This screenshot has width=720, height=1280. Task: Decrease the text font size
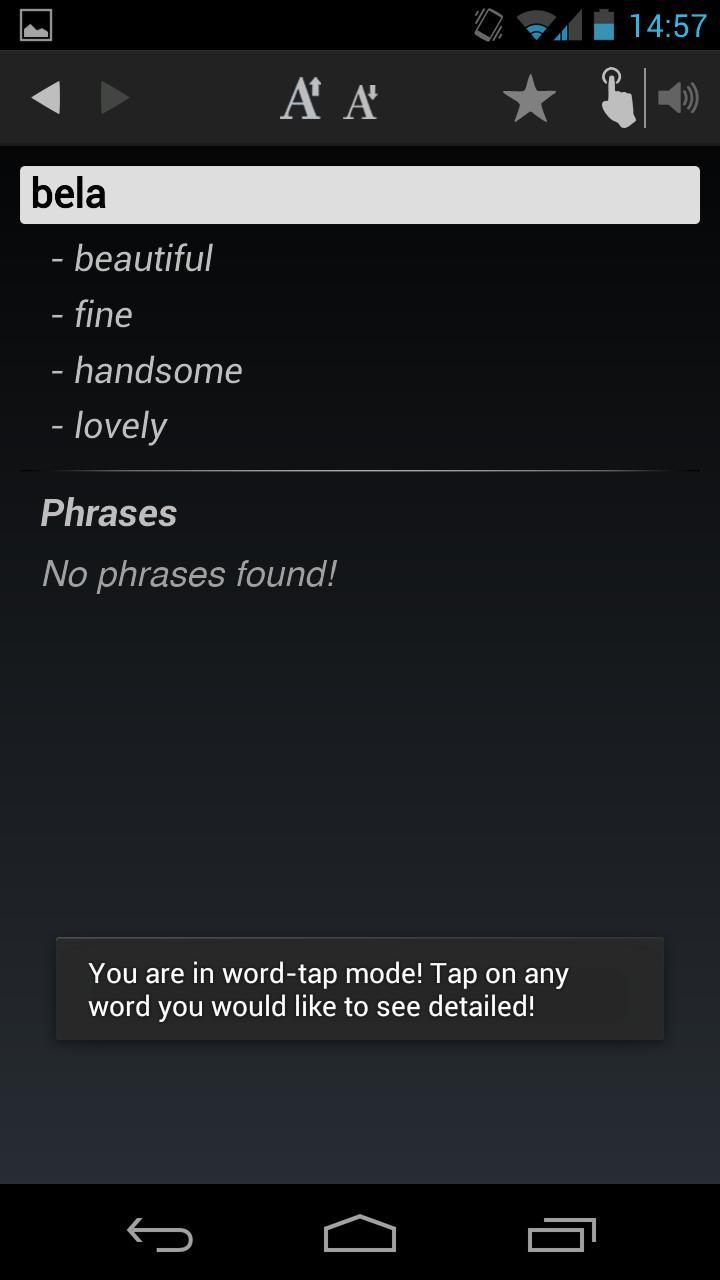click(x=361, y=99)
